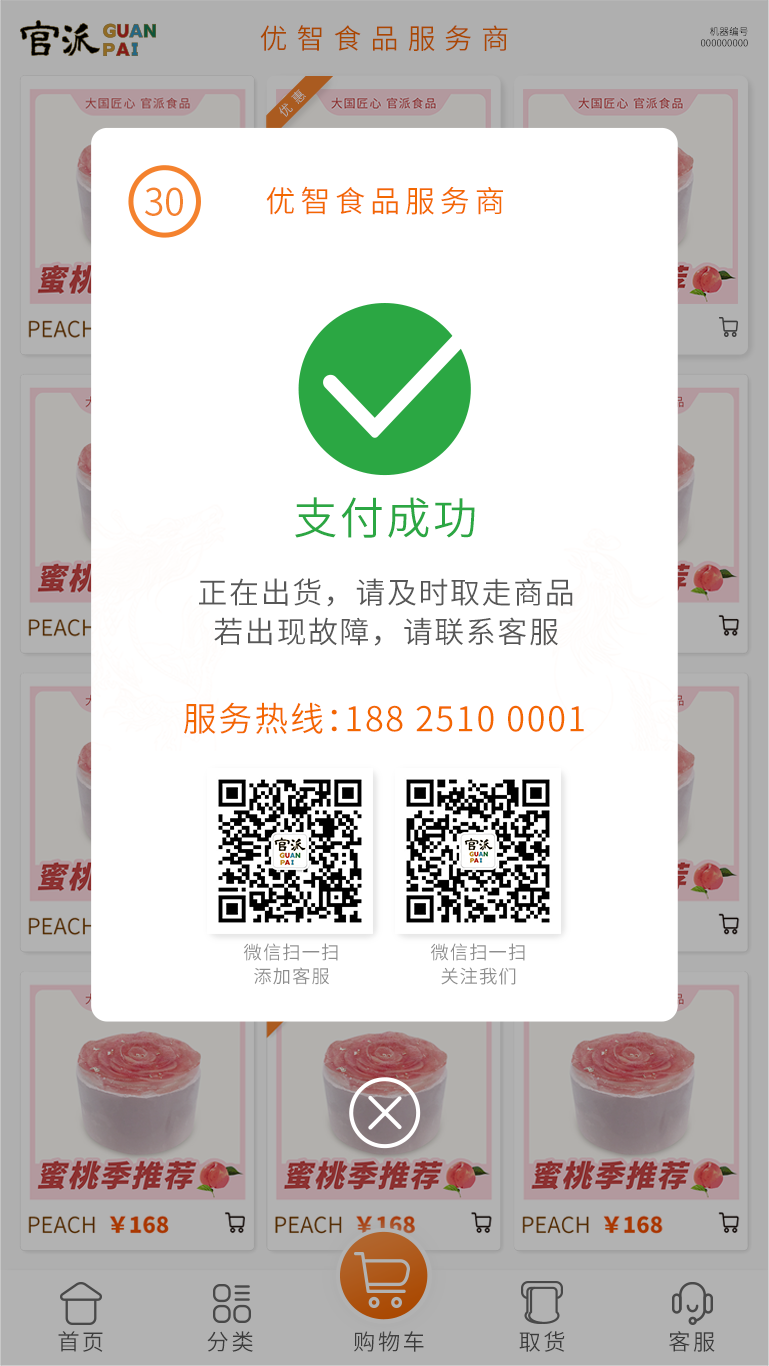The width and height of the screenshot is (769, 1366).
Task: Open the 取货 pickup tab
Action: (x=542, y=1316)
